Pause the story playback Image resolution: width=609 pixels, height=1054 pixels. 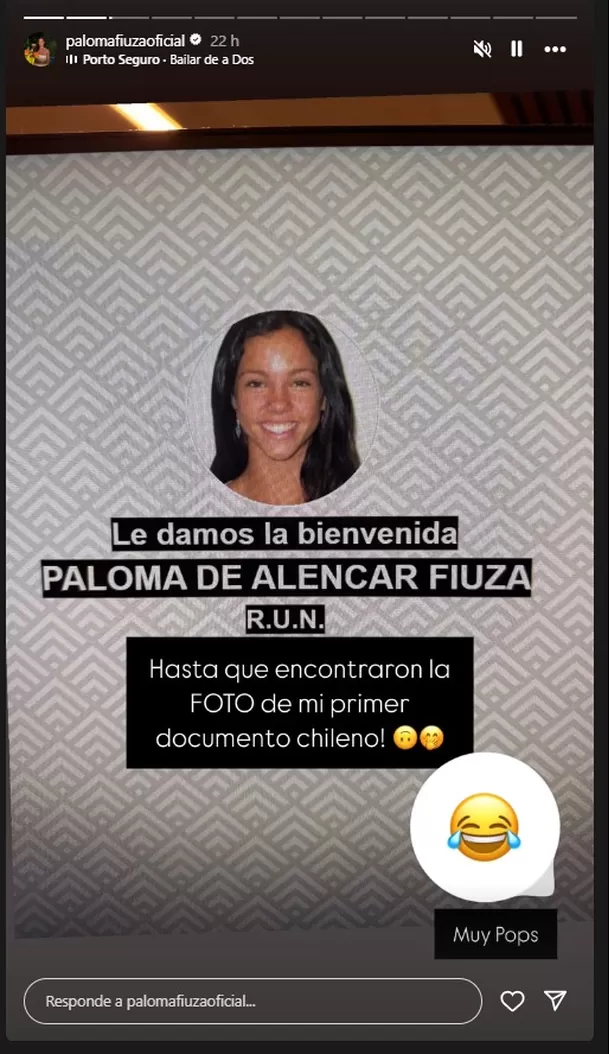click(517, 49)
